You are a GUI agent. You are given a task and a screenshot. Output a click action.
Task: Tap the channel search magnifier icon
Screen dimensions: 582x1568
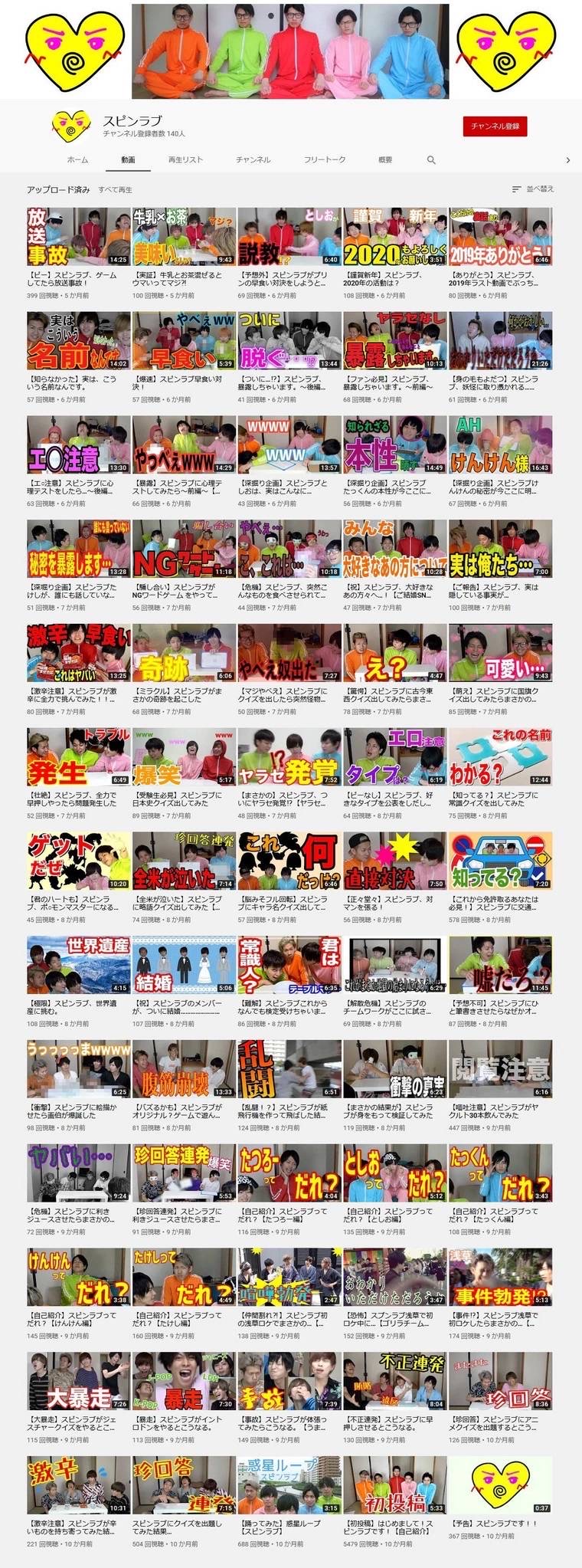click(431, 160)
